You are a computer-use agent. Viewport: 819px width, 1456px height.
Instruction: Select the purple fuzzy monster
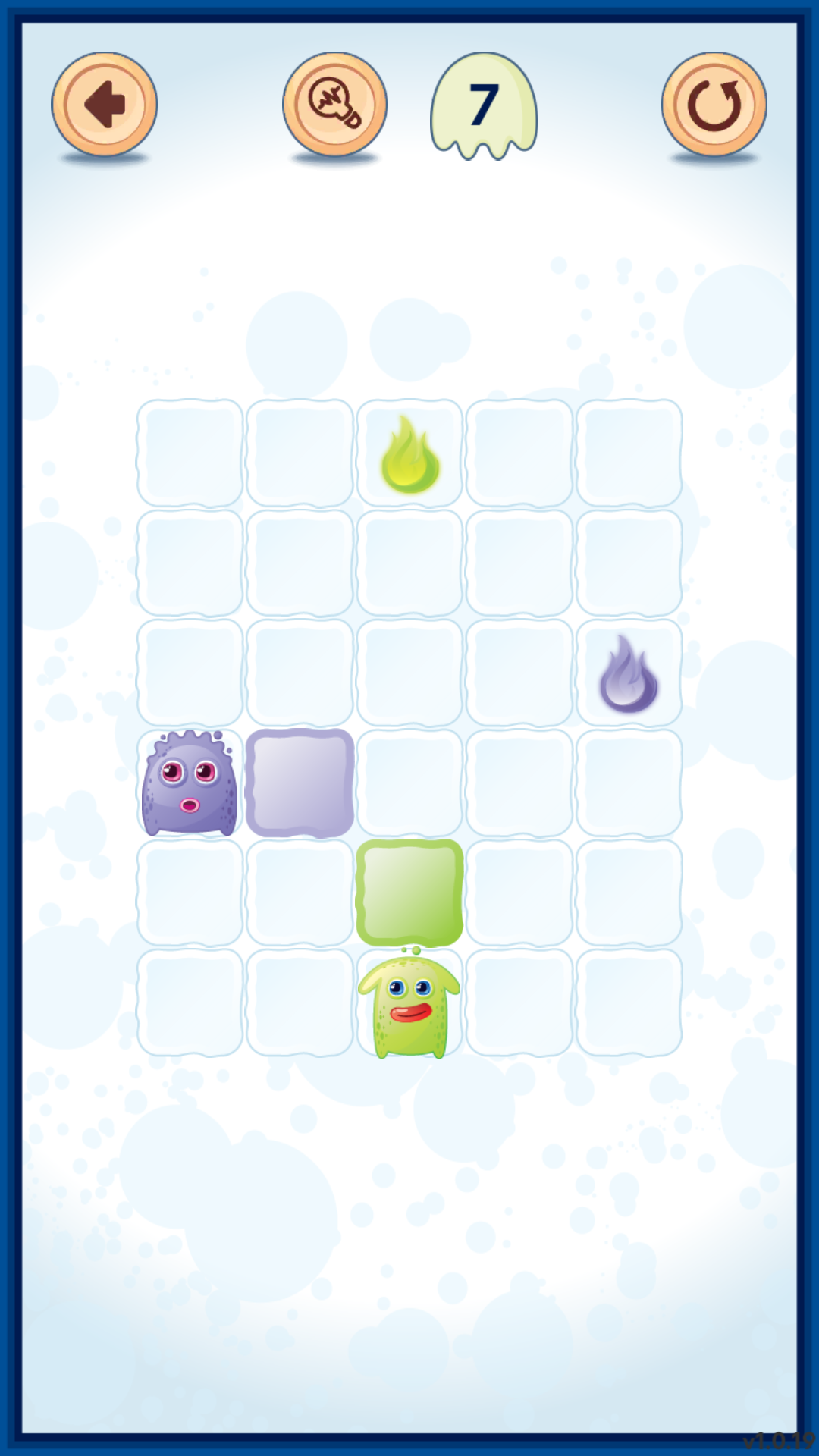[x=190, y=784]
